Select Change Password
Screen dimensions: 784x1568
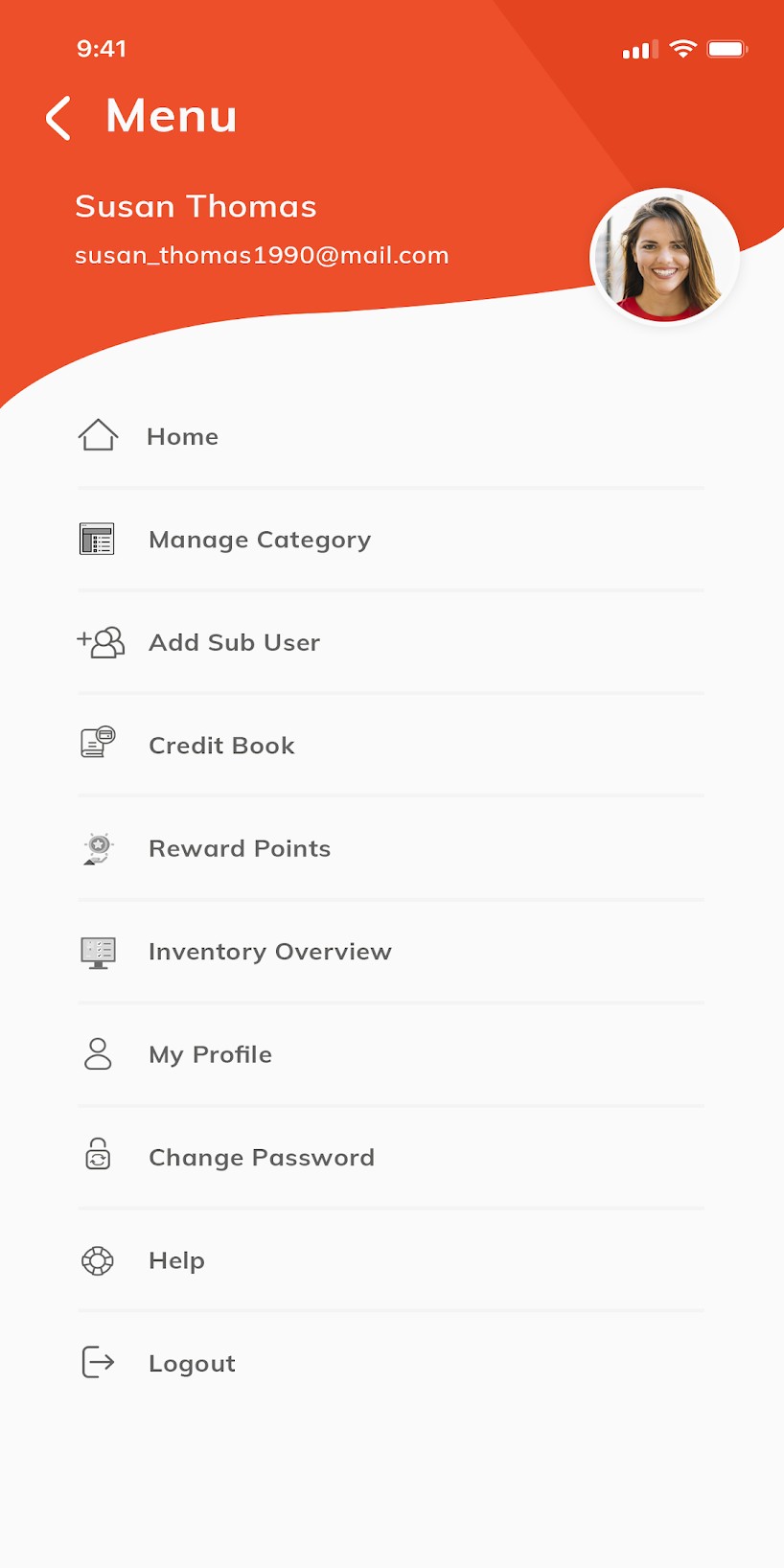point(261,1158)
